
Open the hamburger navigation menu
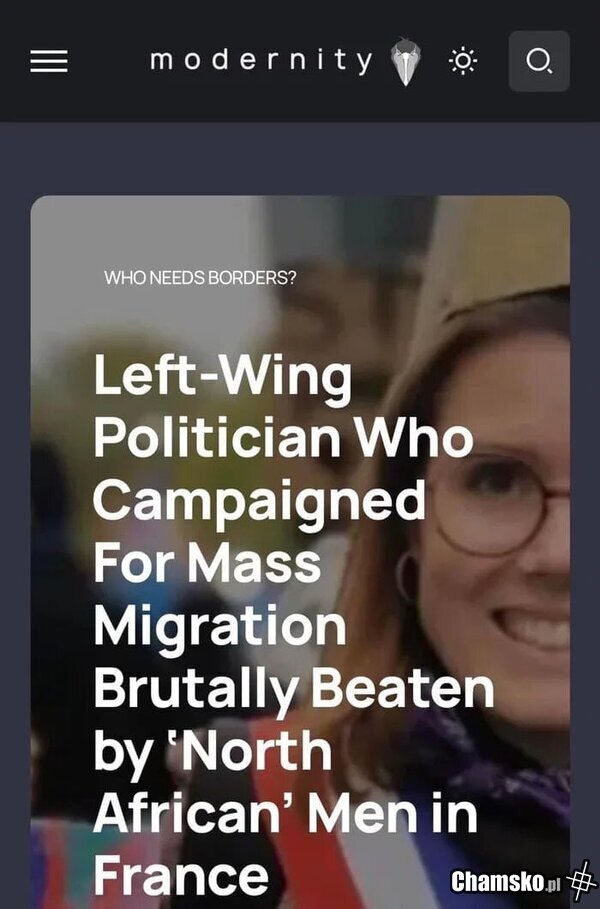49,61
